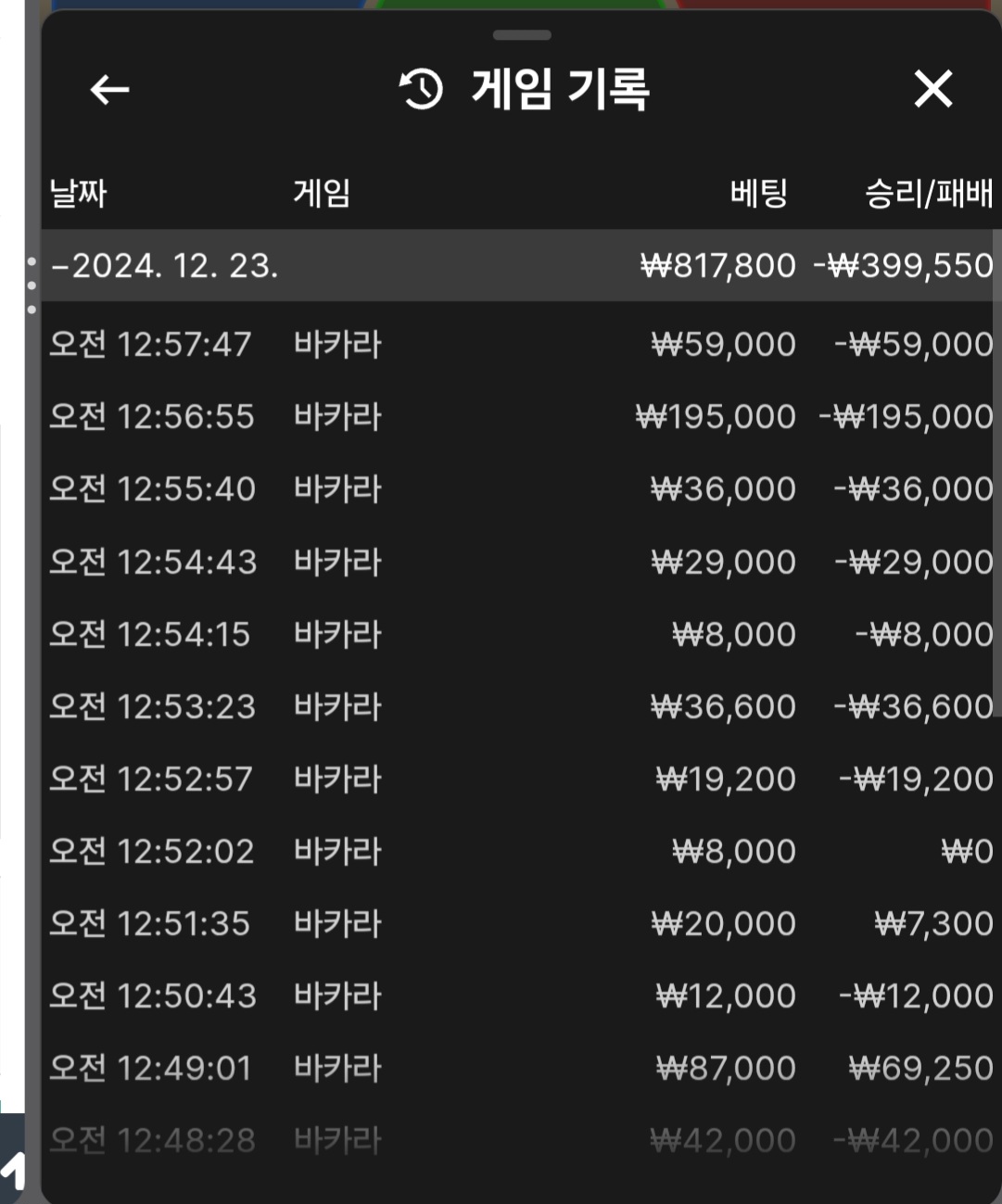View details of the 오전 12:56:55 round
The image size is (1002, 1204).
[519, 417]
